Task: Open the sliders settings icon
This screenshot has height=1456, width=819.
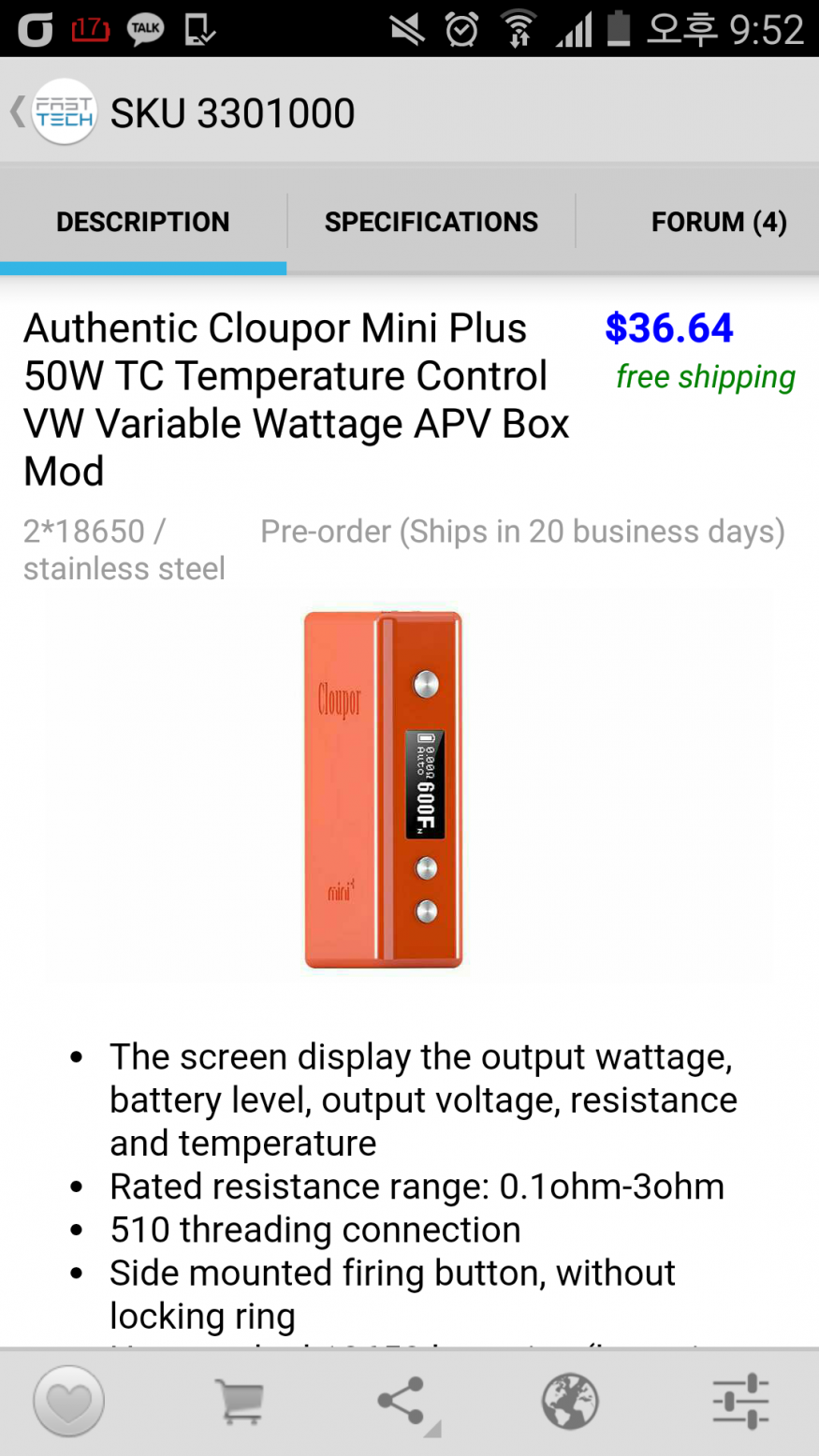Action: pos(739,1402)
